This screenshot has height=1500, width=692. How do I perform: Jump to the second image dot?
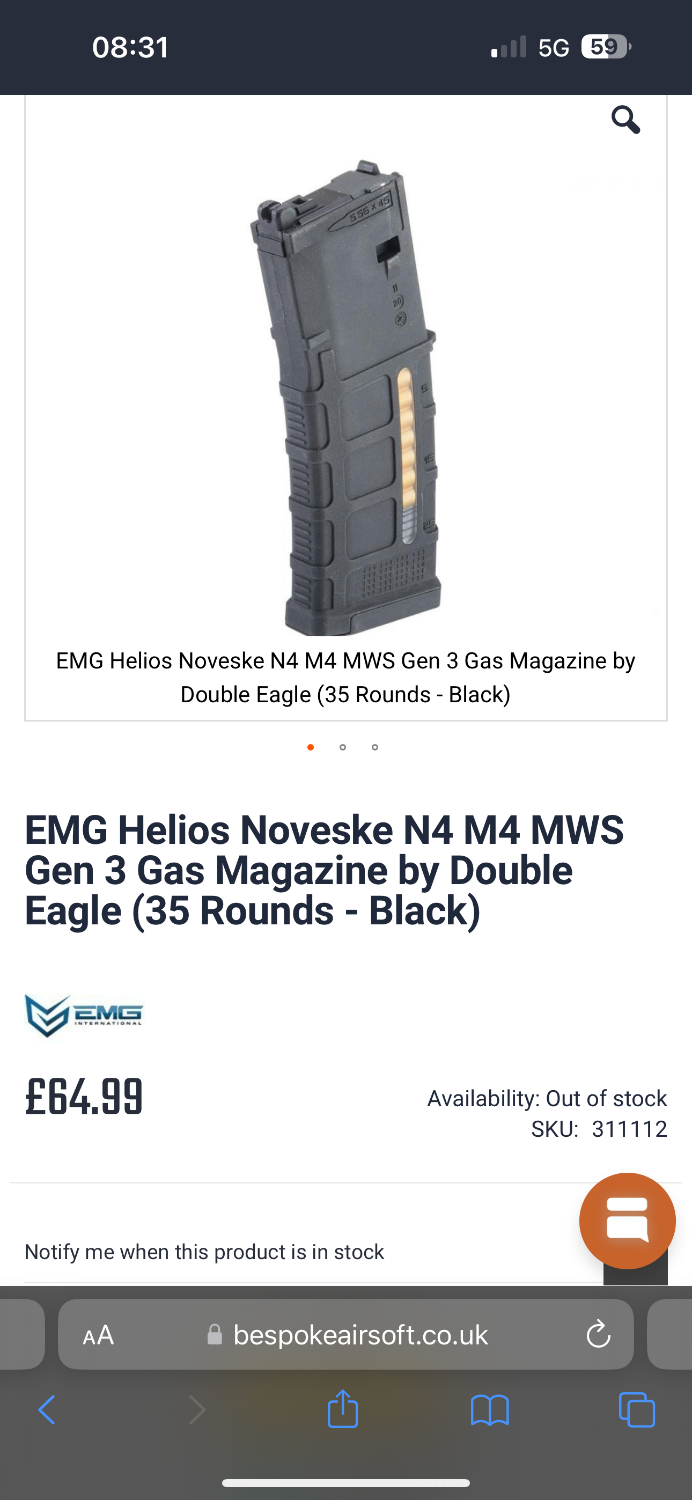coord(343,747)
